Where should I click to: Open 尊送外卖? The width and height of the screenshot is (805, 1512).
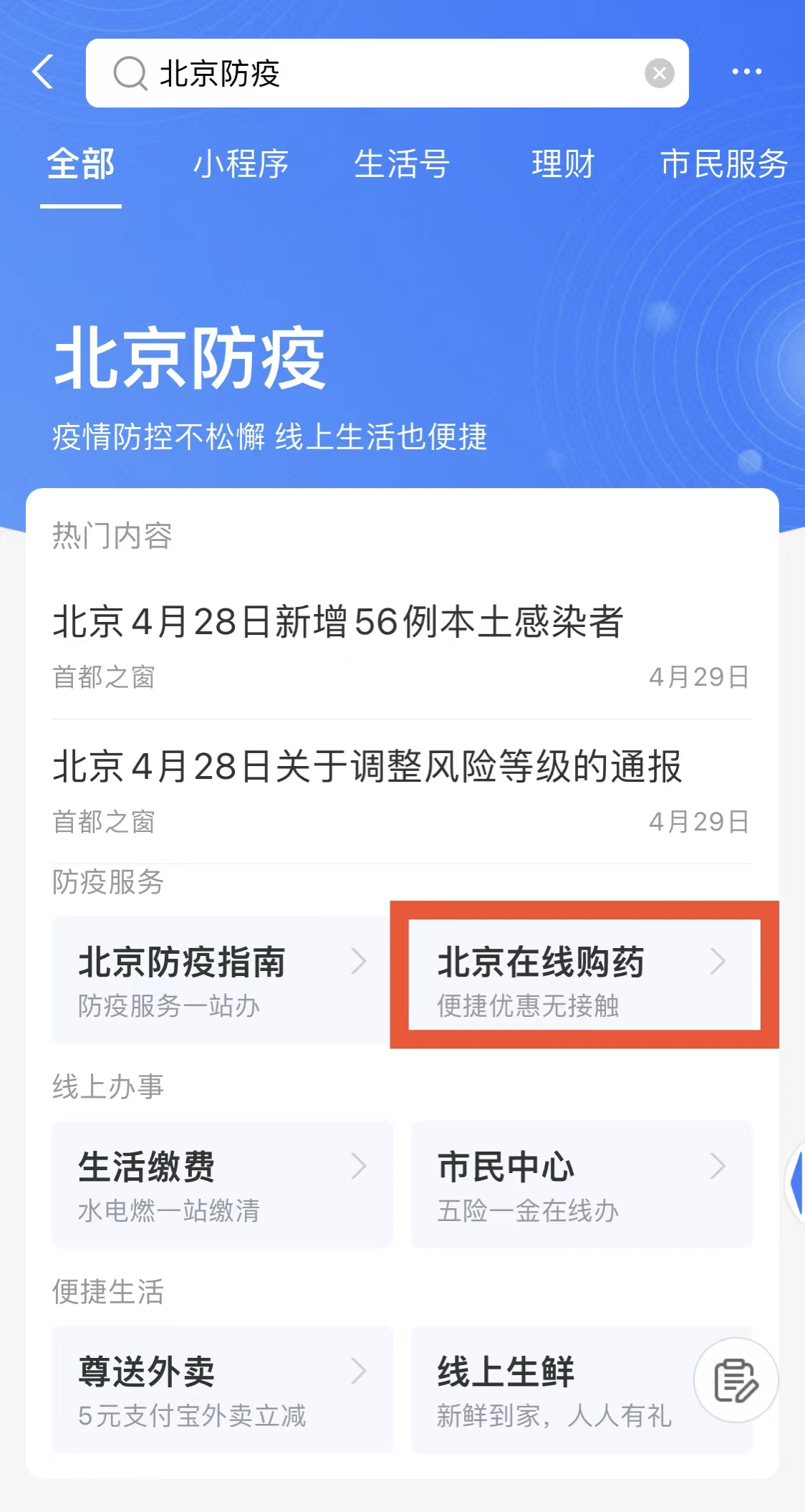(x=222, y=1389)
